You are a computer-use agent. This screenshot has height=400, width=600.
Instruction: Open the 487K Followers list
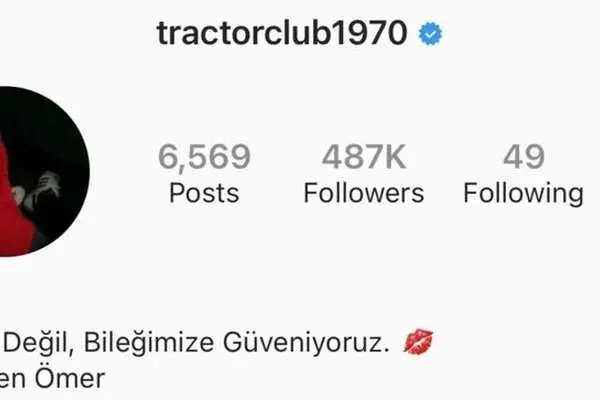point(364,173)
